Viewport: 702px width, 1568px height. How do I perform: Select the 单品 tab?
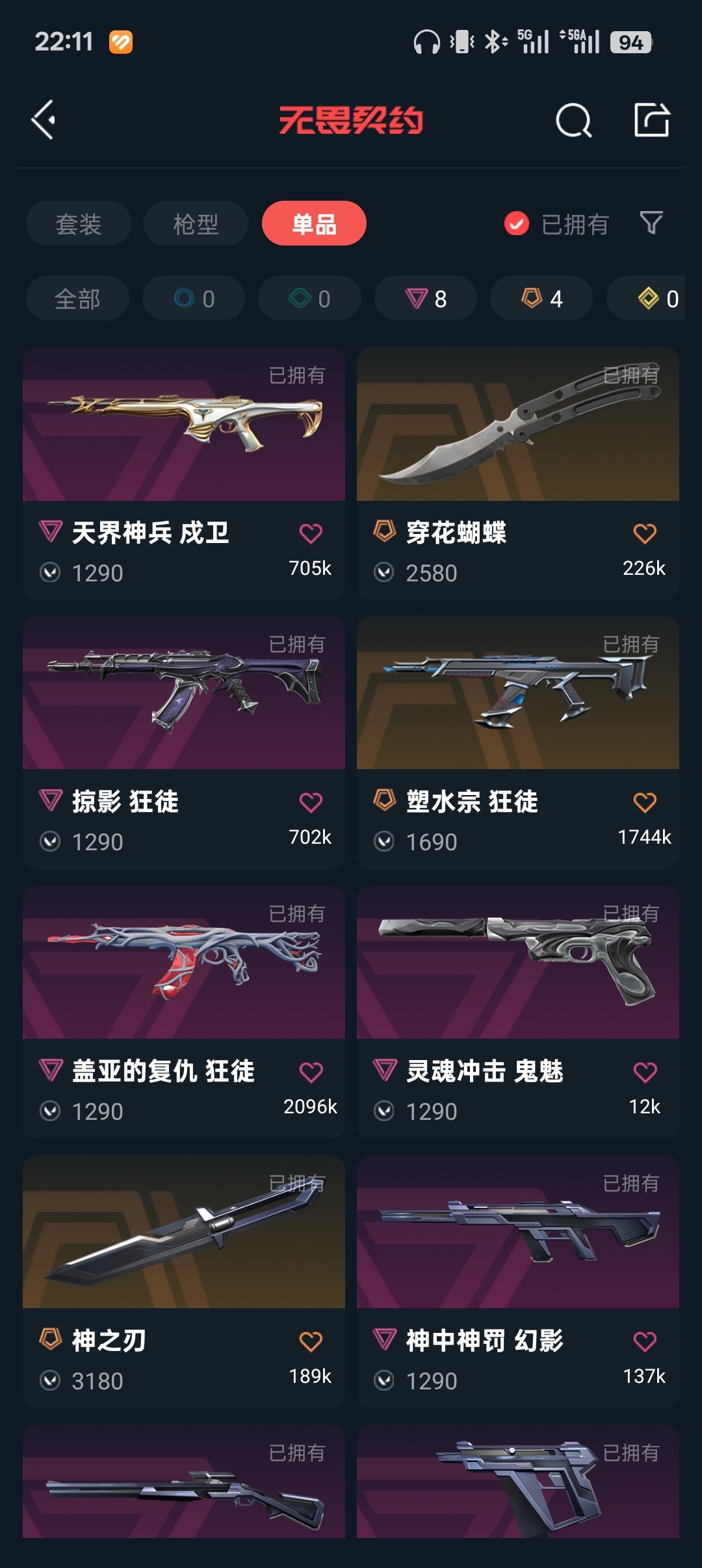(314, 224)
